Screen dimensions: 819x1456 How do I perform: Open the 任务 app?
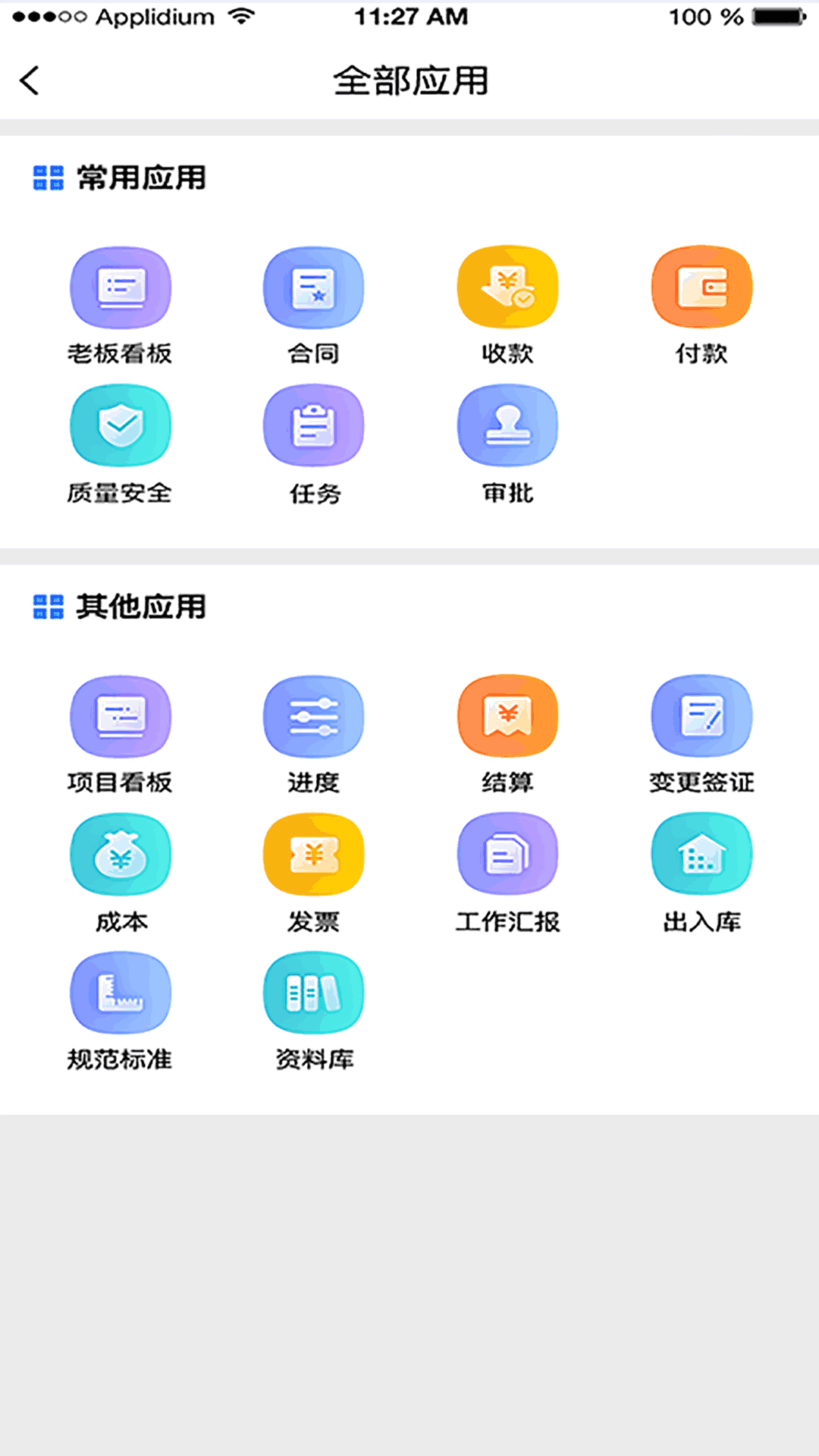click(x=314, y=426)
